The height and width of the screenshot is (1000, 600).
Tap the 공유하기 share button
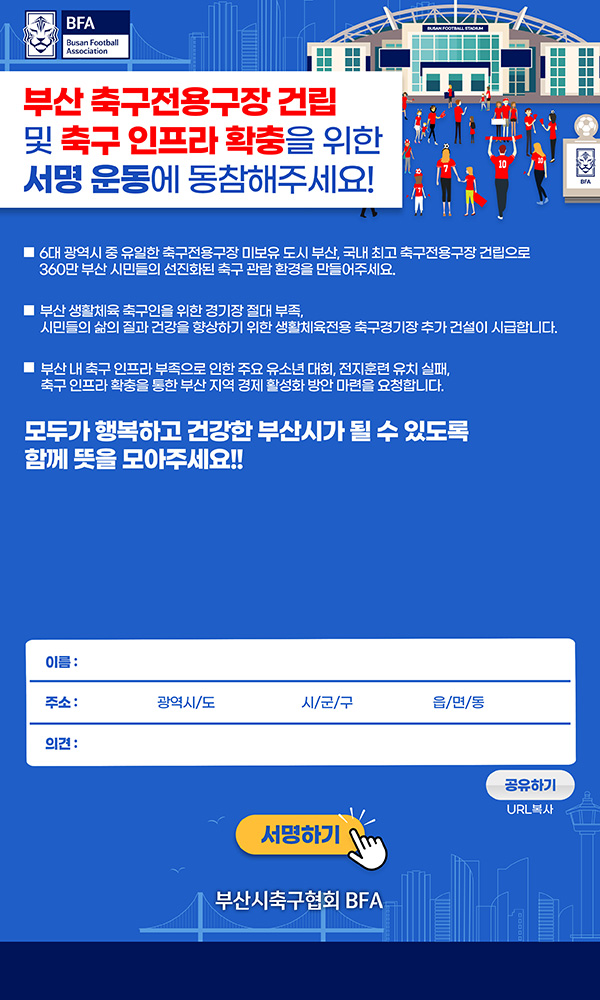tap(530, 785)
